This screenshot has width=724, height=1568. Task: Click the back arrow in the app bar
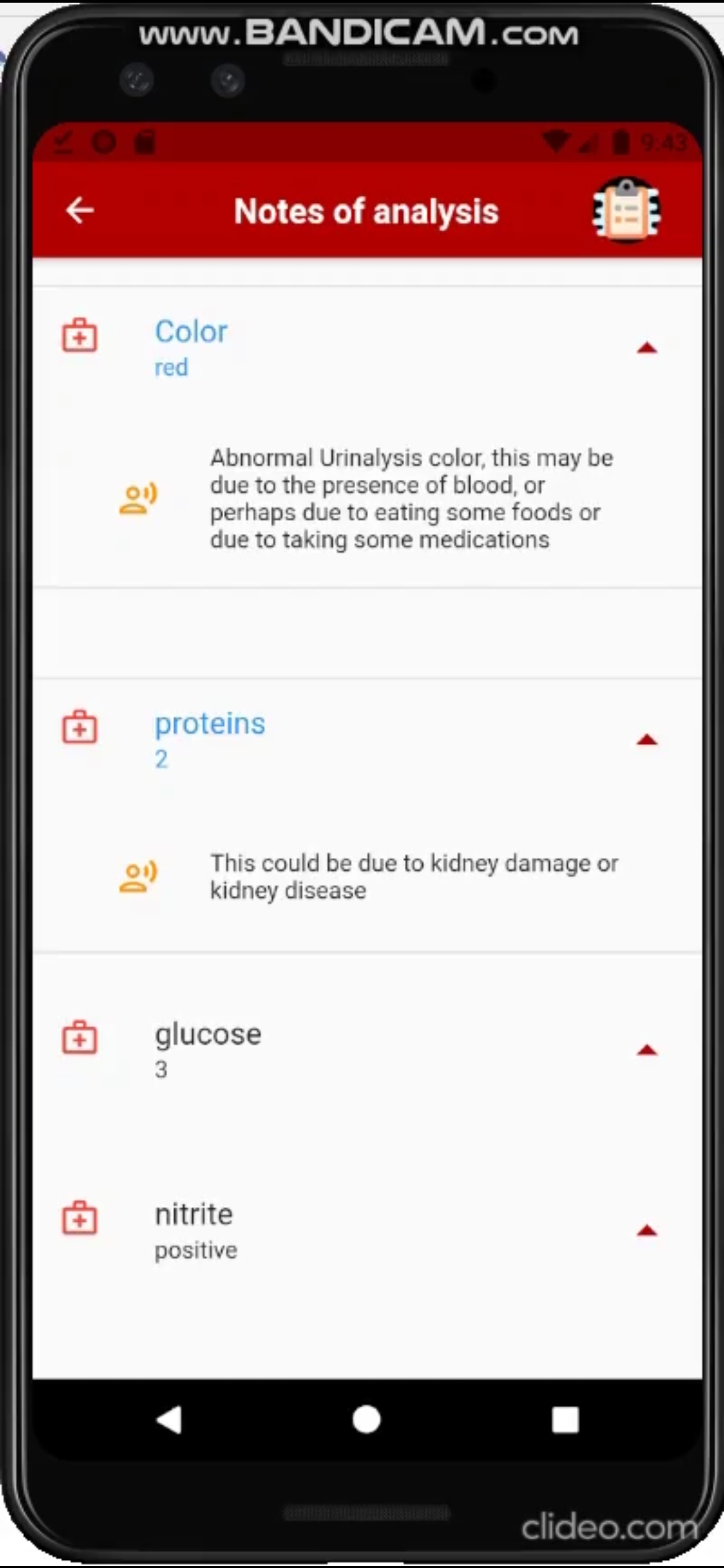click(x=80, y=210)
